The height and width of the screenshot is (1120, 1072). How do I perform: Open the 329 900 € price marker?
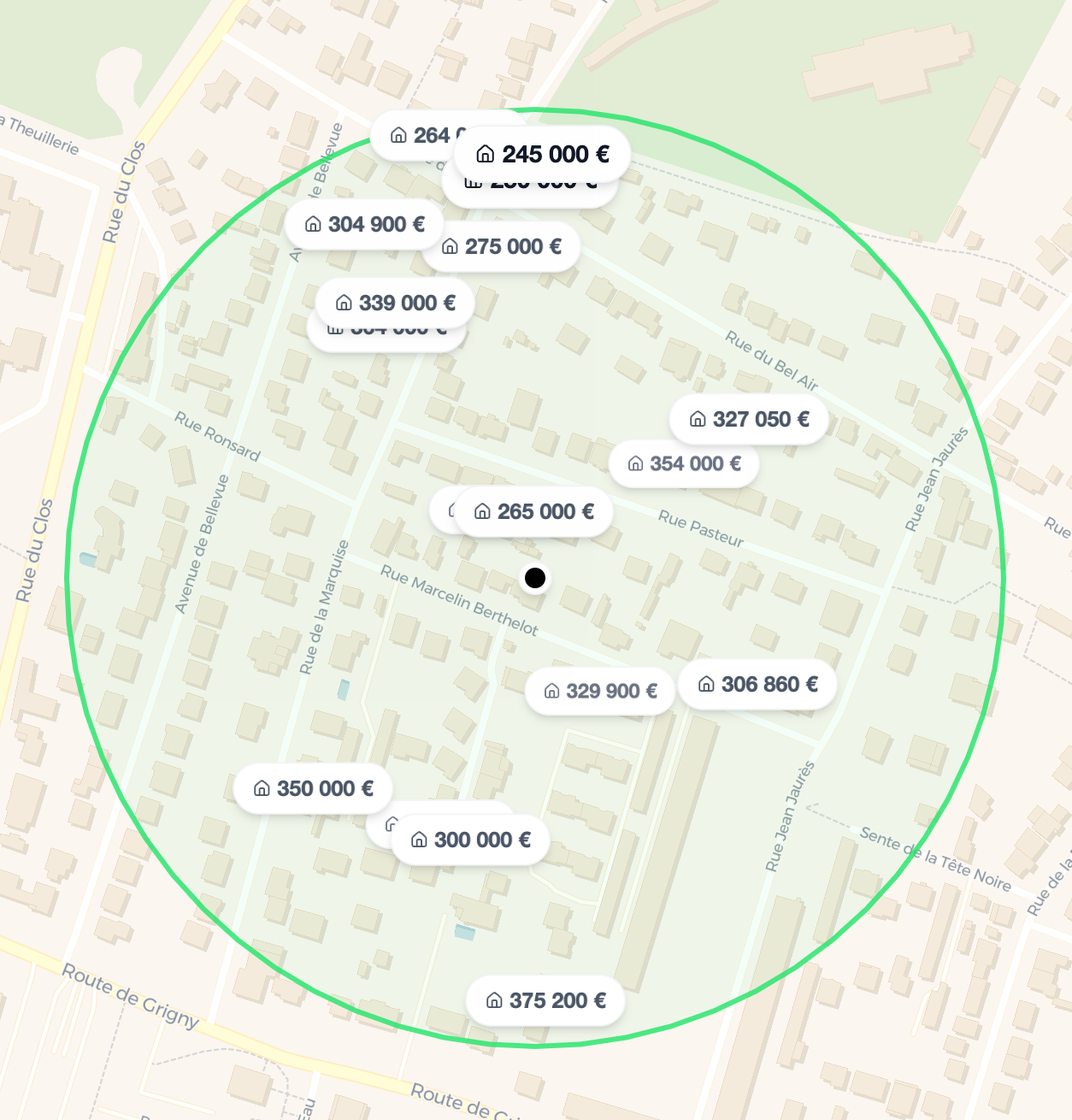point(601,691)
